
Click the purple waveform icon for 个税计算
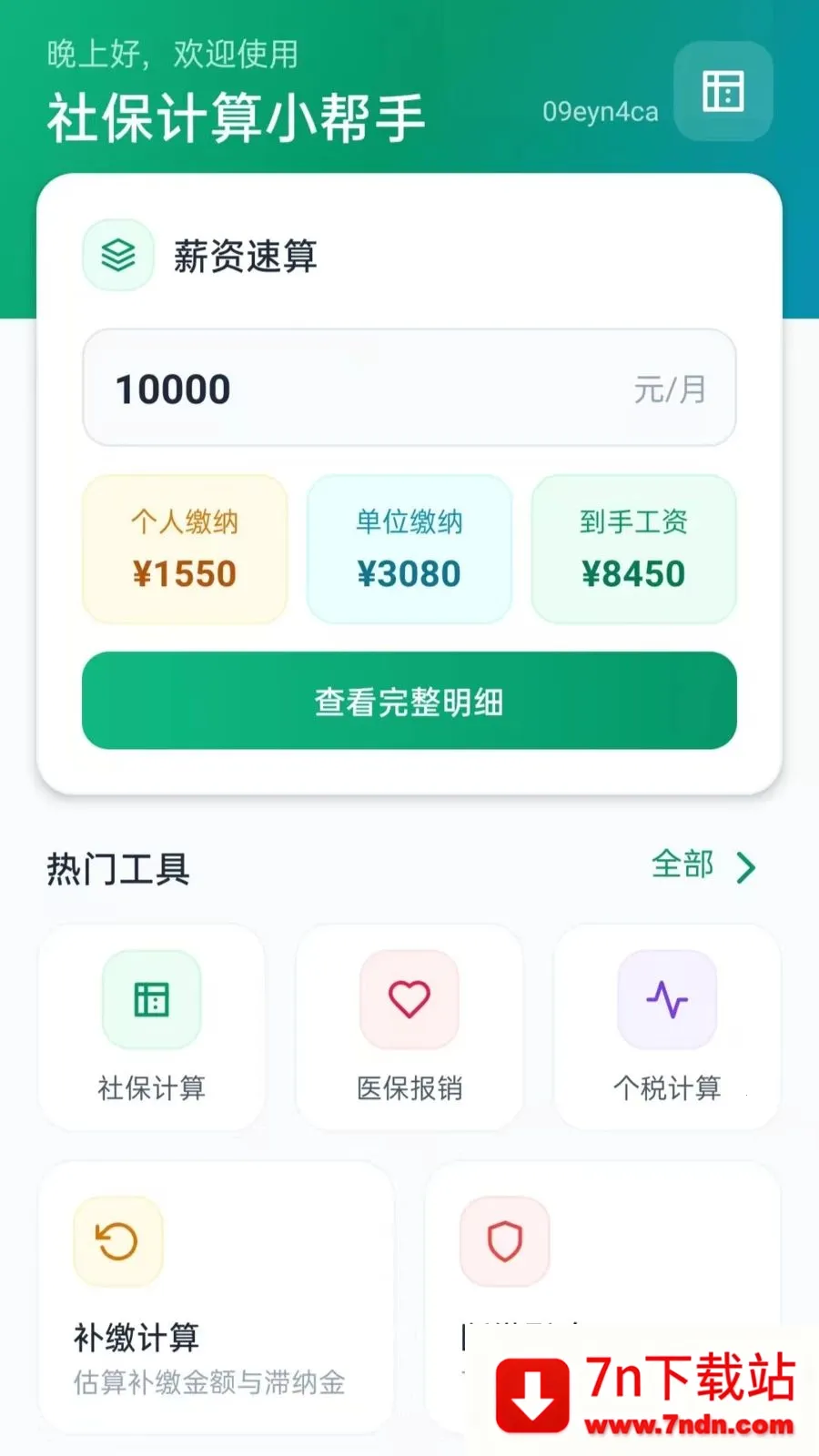(666, 998)
